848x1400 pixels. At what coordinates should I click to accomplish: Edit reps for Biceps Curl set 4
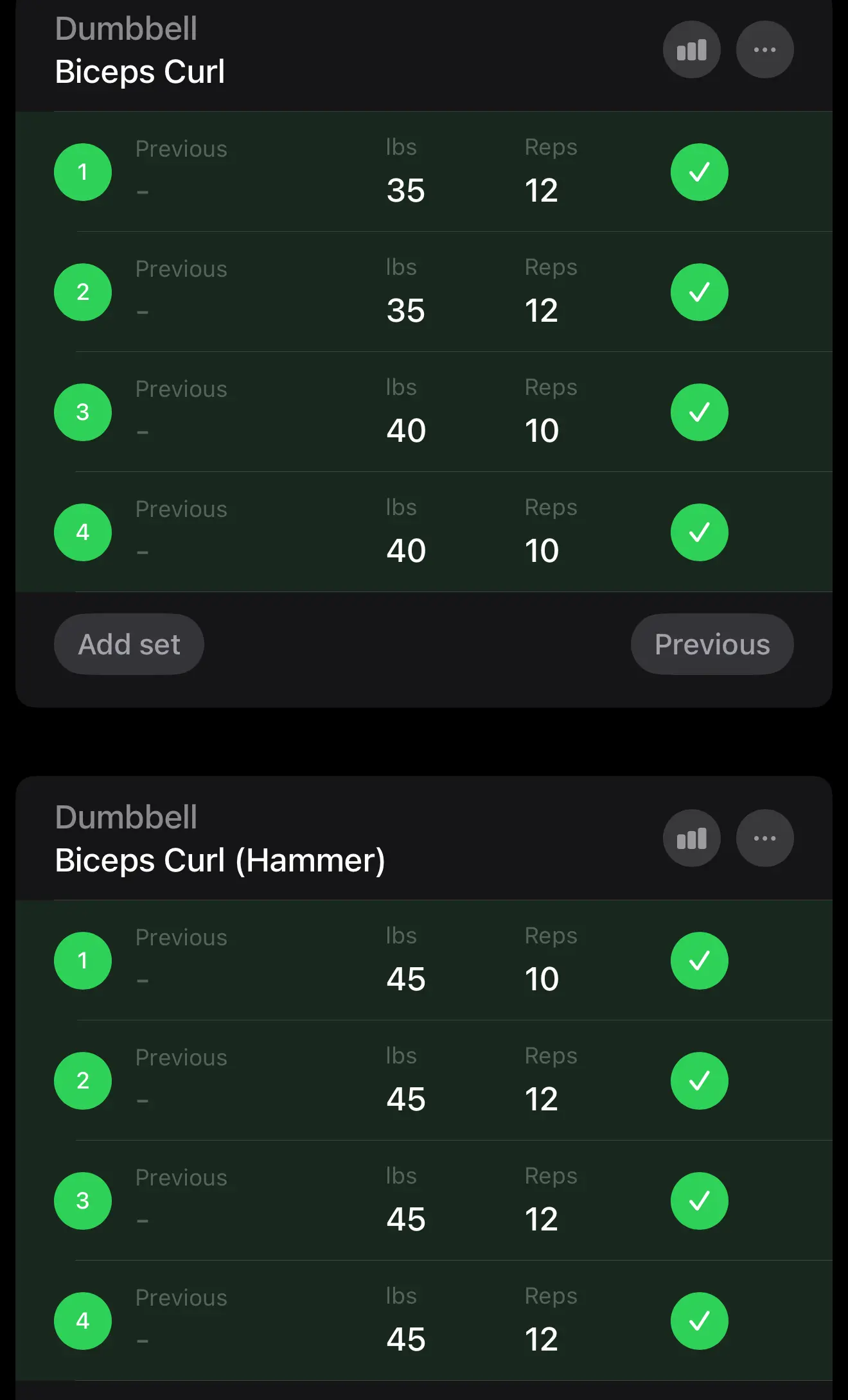[542, 551]
